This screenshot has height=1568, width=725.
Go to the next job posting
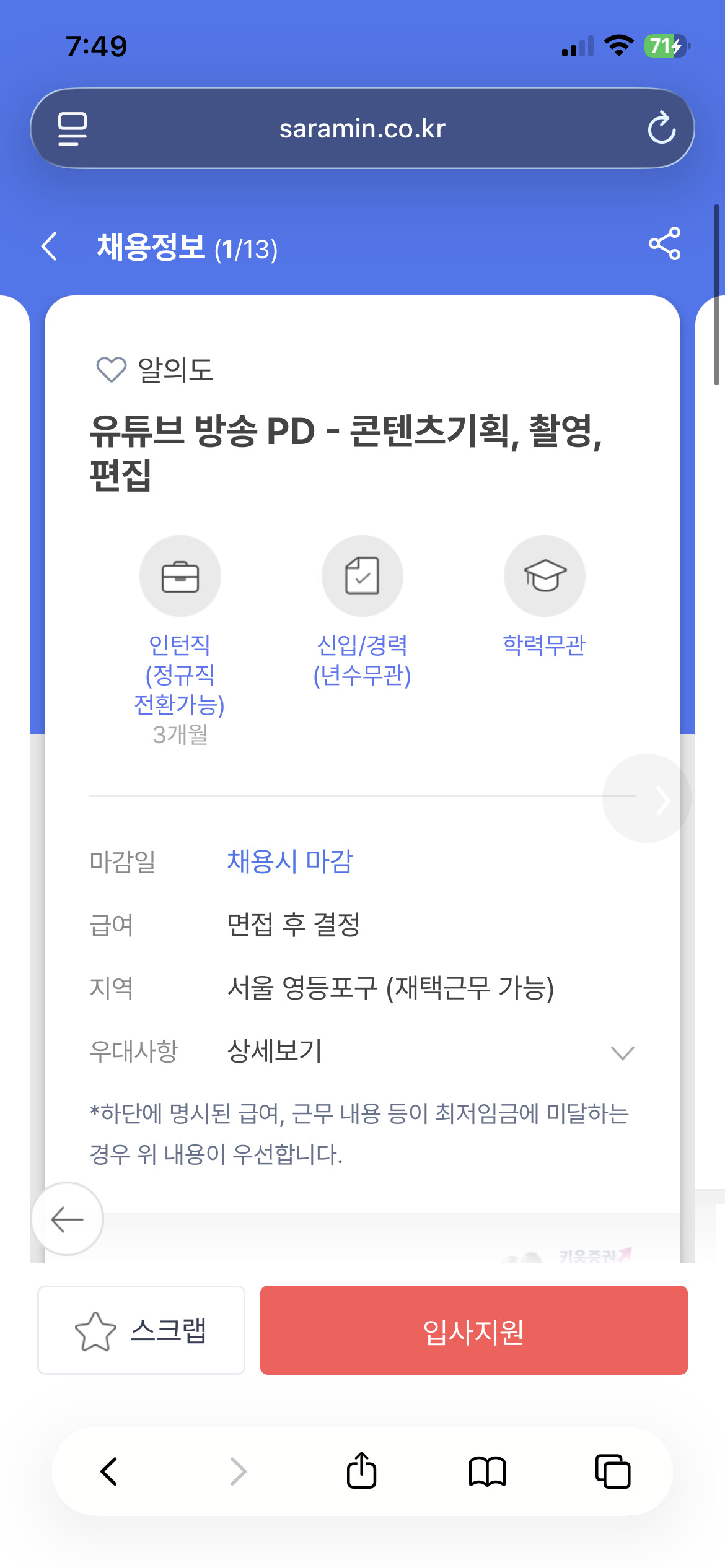tap(647, 799)
